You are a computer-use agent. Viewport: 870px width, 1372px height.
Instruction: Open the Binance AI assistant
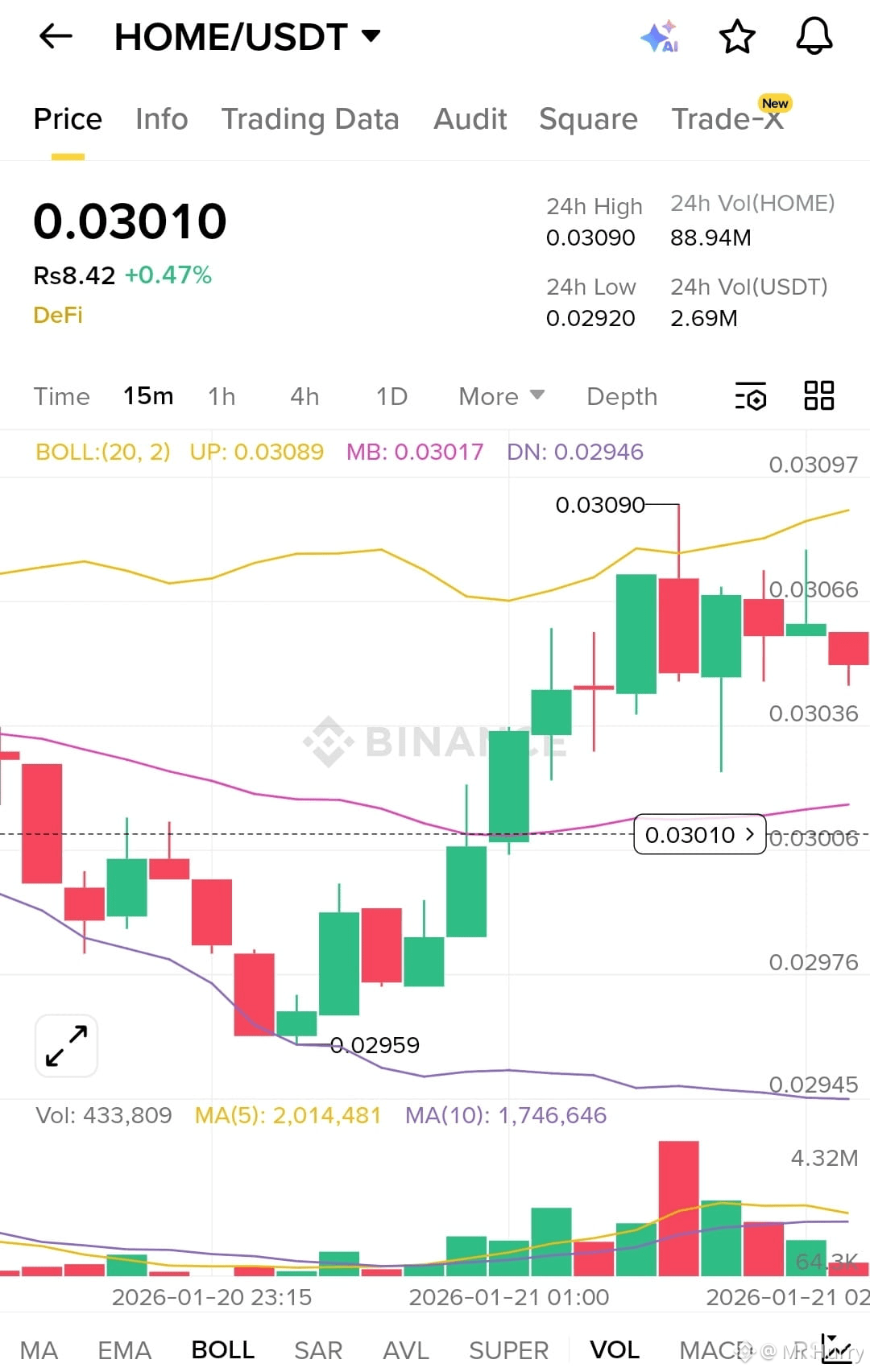click(x=659, y=36)
